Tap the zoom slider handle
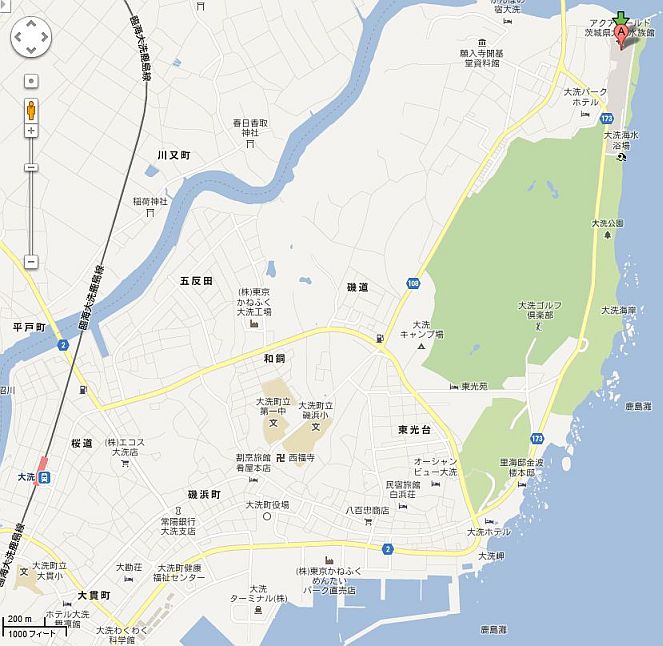 (x=31, y=166)
